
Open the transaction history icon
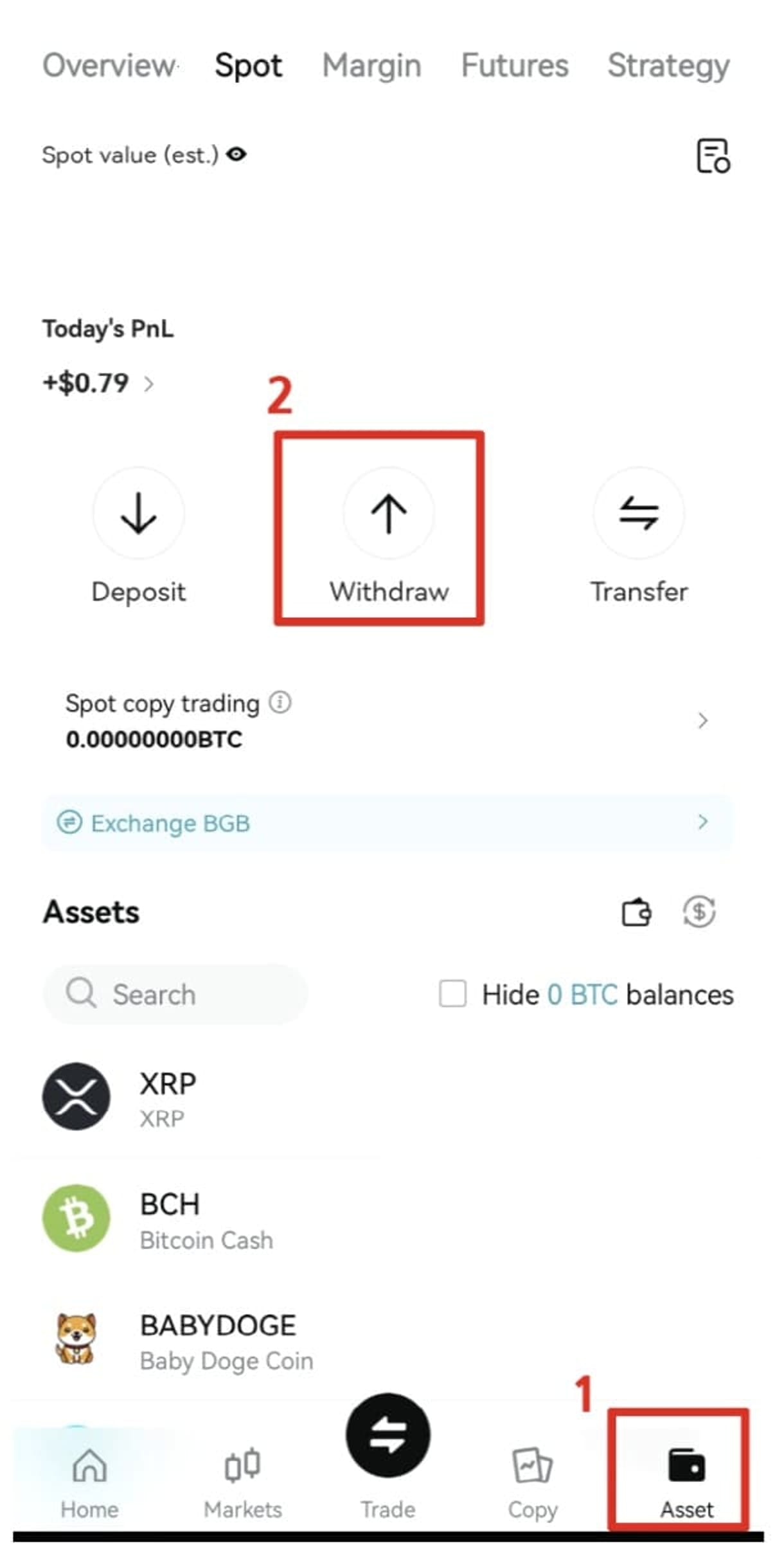(713, 156)
